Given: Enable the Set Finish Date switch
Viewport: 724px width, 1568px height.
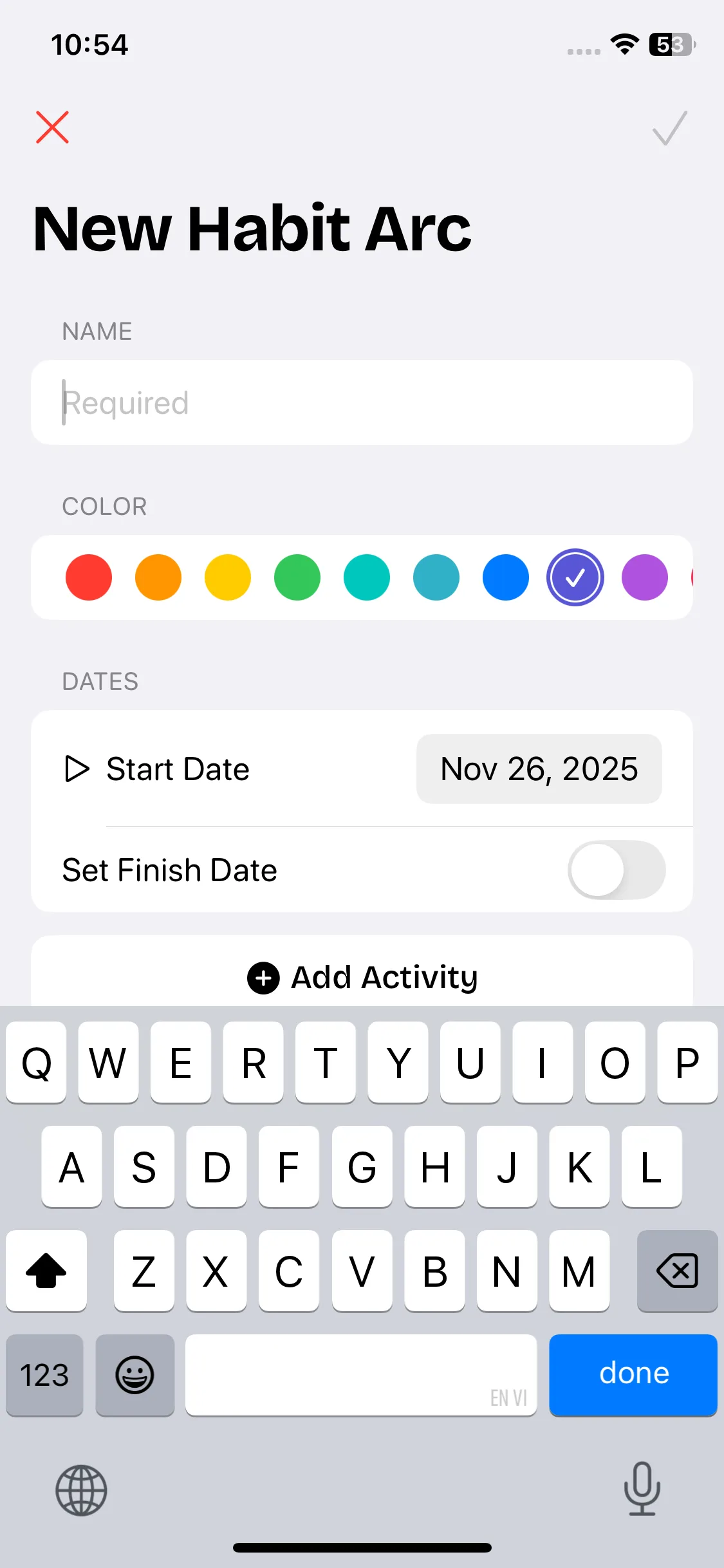Looking at the screenshot, I should point(616,870).
